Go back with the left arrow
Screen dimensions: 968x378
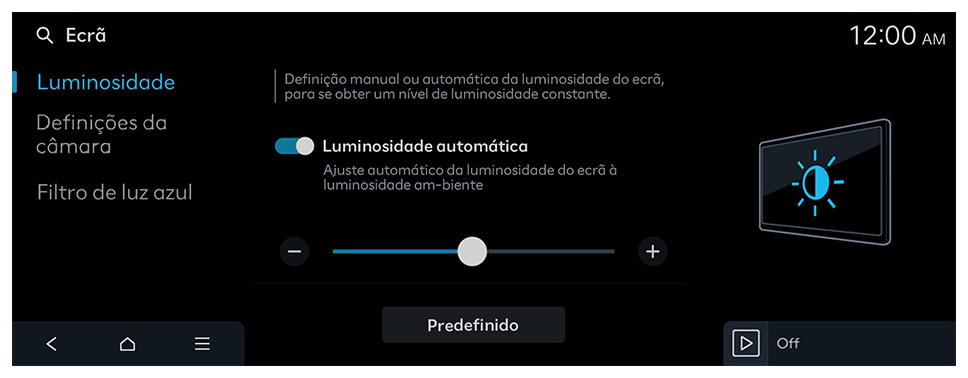(x=52, y=344)
